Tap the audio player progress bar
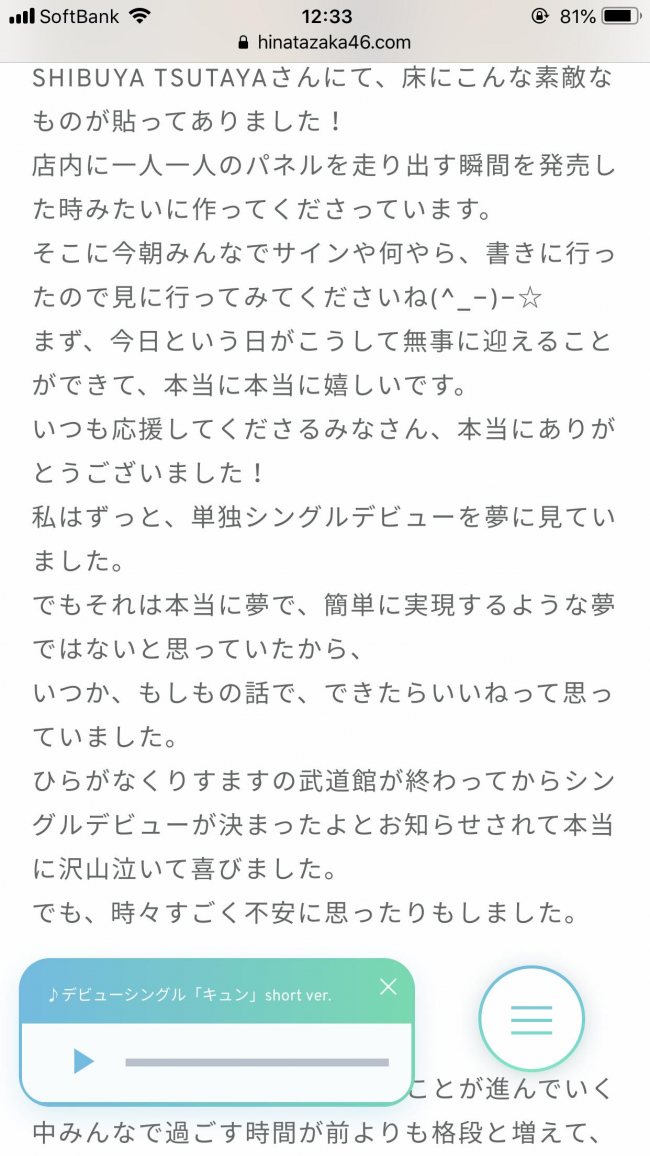 point(256,1062)
